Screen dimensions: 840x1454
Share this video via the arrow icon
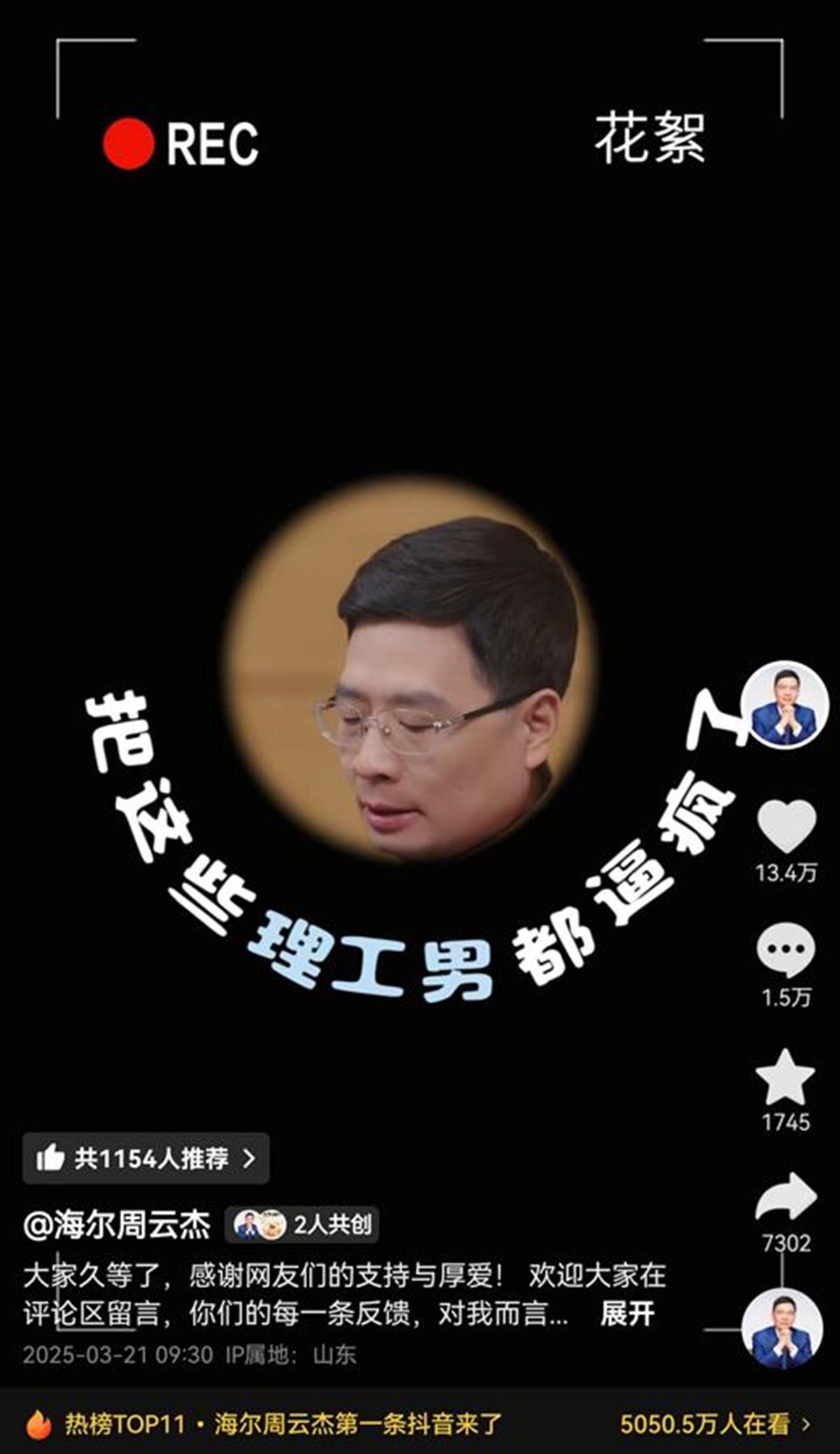tap(786, 1198)
